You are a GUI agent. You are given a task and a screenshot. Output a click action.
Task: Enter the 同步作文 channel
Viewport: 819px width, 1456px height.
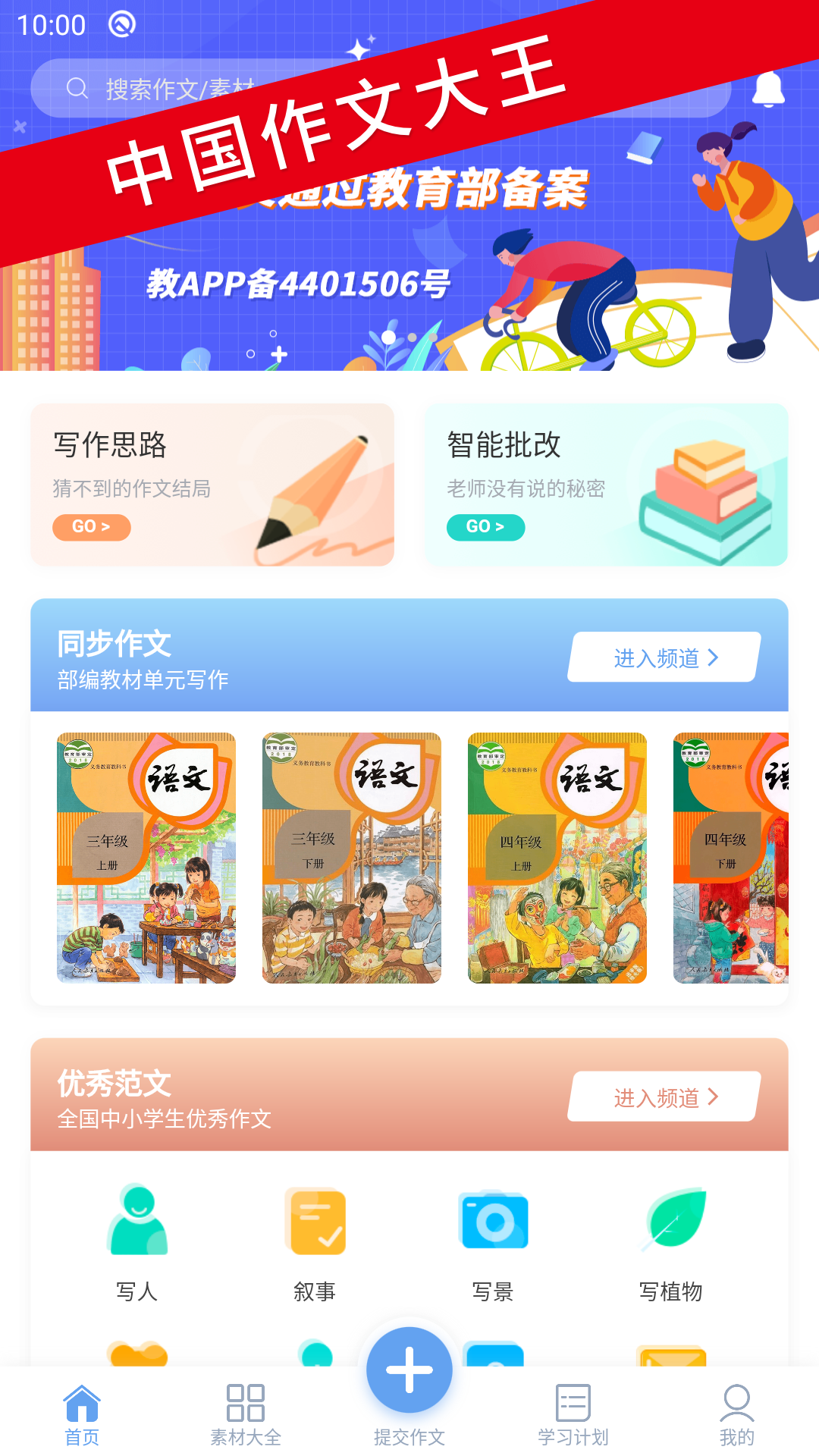tap(664, 657)
